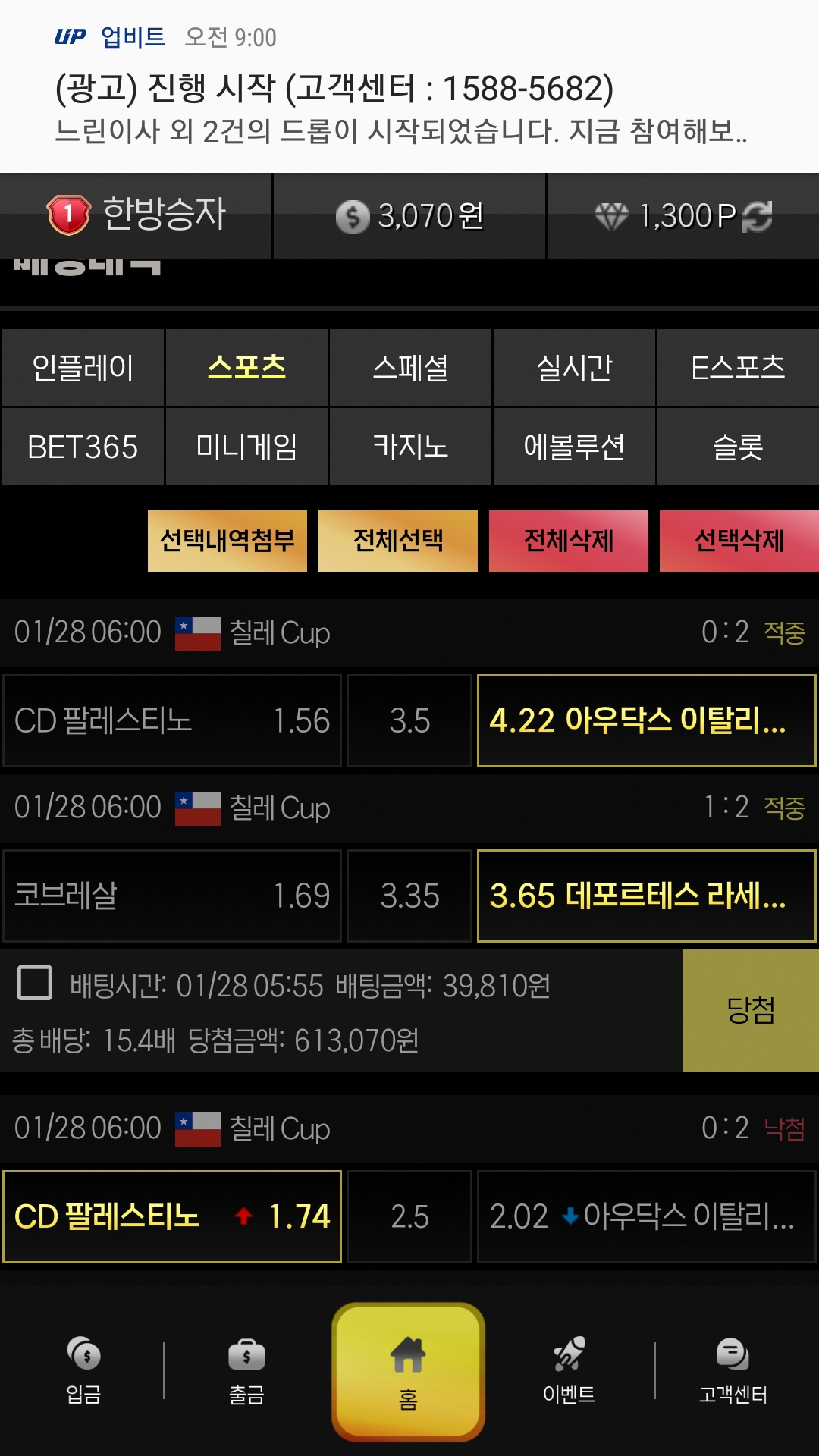This screenshot has height=1456, width=819.
Task: Tap 선택삭제 to delete selected
Action: [x=739, y=541]
